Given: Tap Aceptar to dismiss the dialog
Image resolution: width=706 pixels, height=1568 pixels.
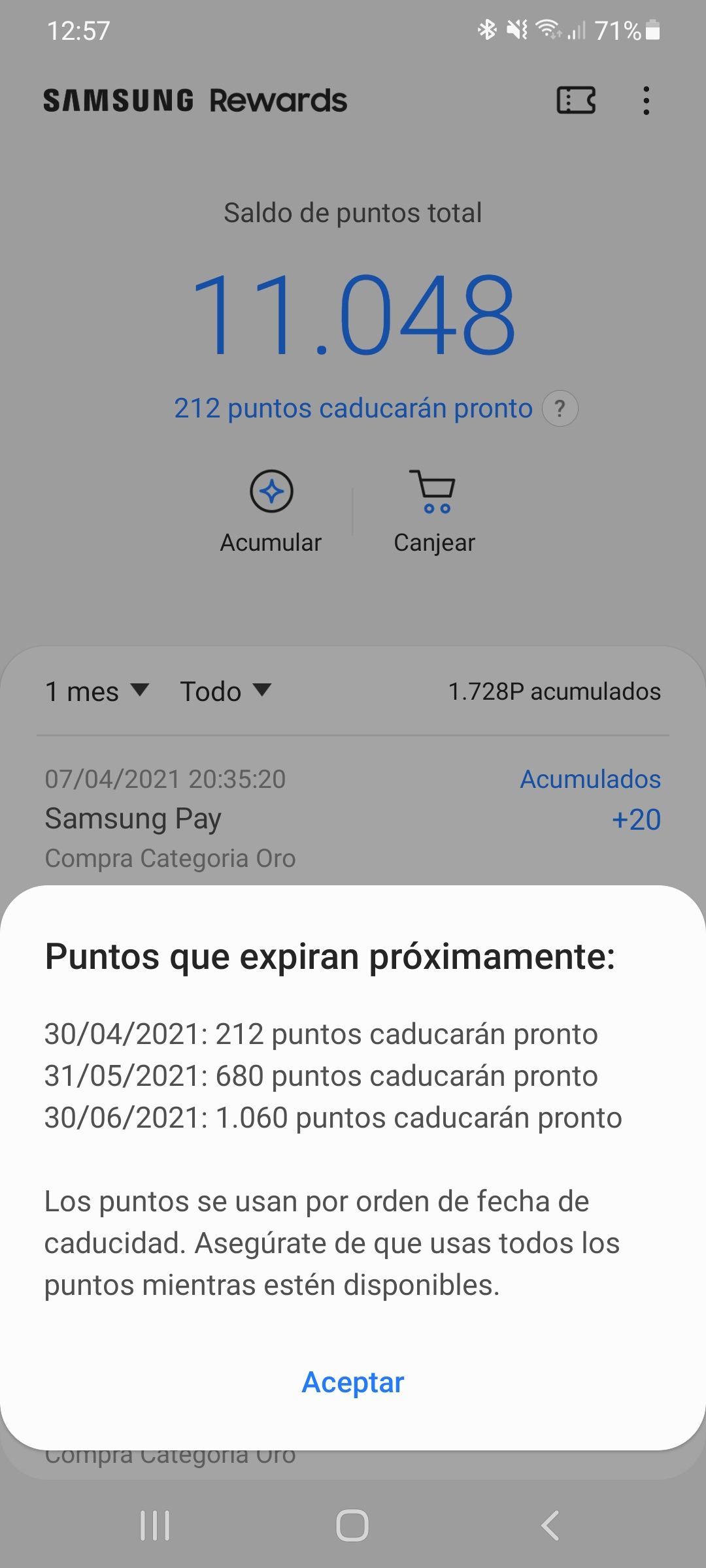Looking at the screenshot, I should (353, 1382).
